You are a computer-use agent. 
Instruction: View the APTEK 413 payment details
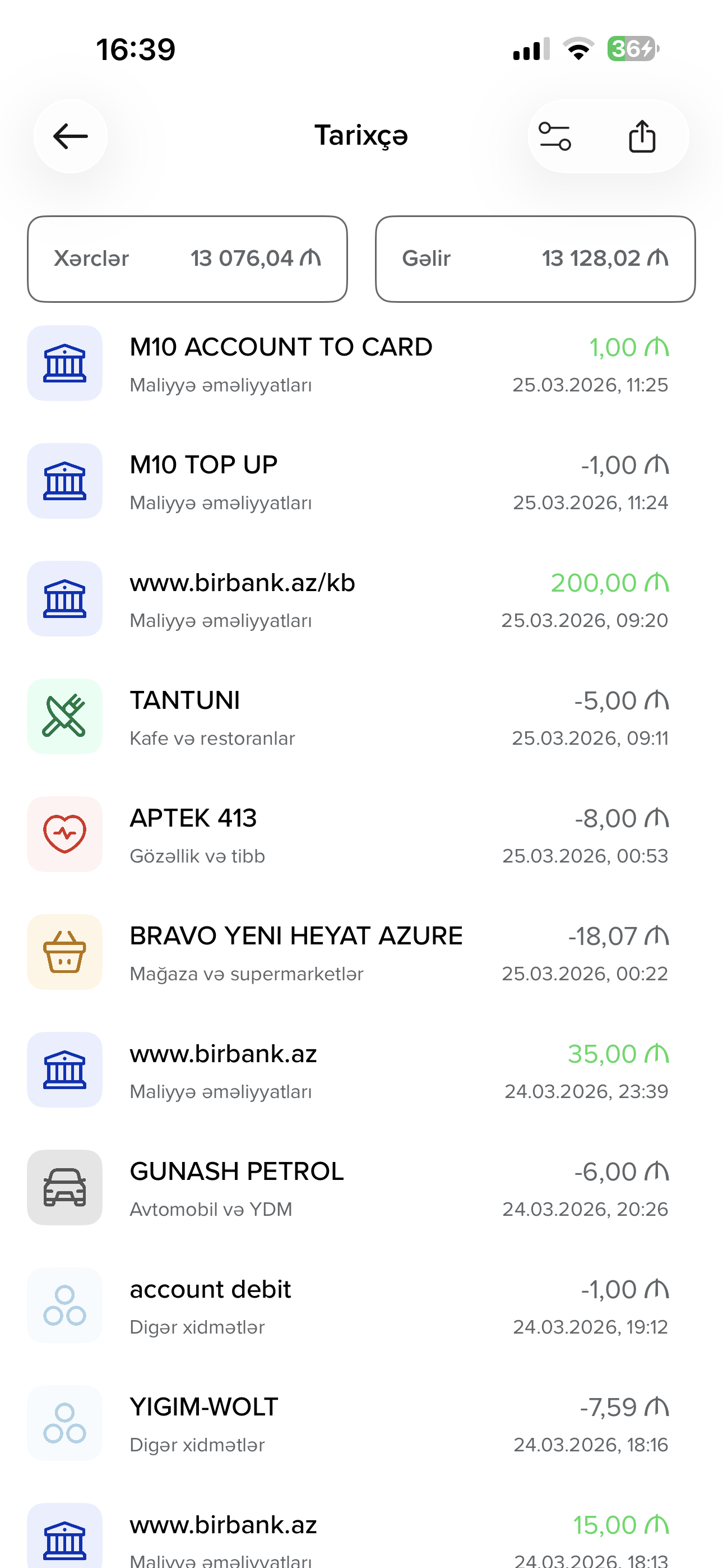point(361,835)
